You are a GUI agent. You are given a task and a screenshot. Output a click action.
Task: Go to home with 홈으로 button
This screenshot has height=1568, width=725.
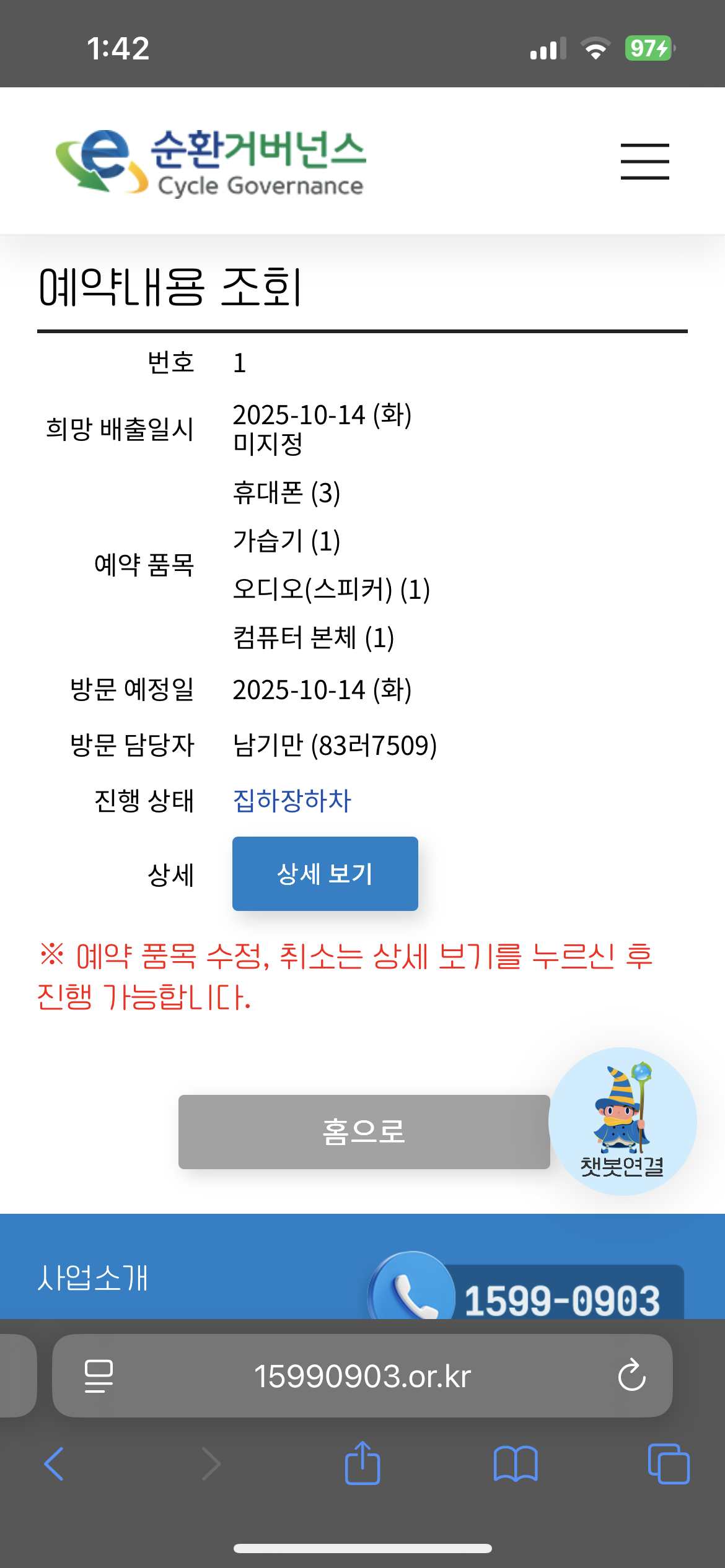pos(364,1131)
